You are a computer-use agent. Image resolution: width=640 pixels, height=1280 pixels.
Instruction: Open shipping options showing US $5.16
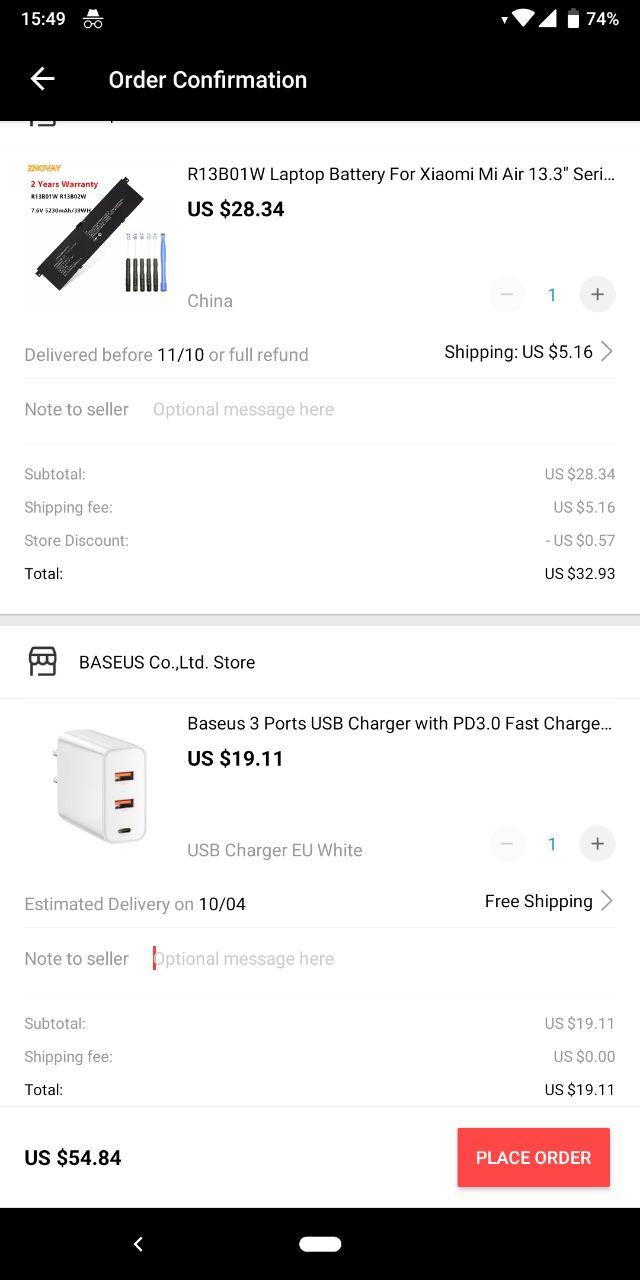point(529,352)
